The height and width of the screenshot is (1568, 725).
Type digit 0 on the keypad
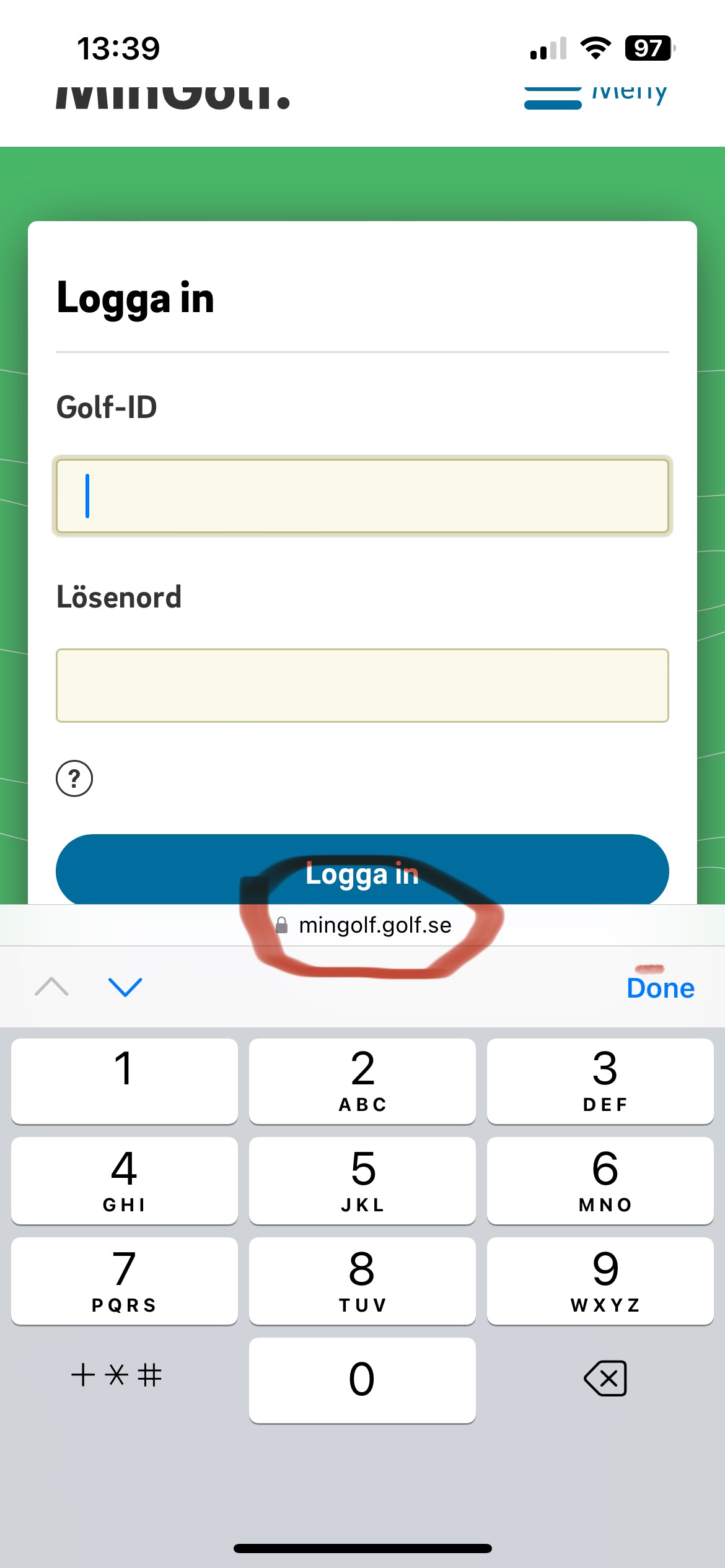click(x=362, y=1380)
